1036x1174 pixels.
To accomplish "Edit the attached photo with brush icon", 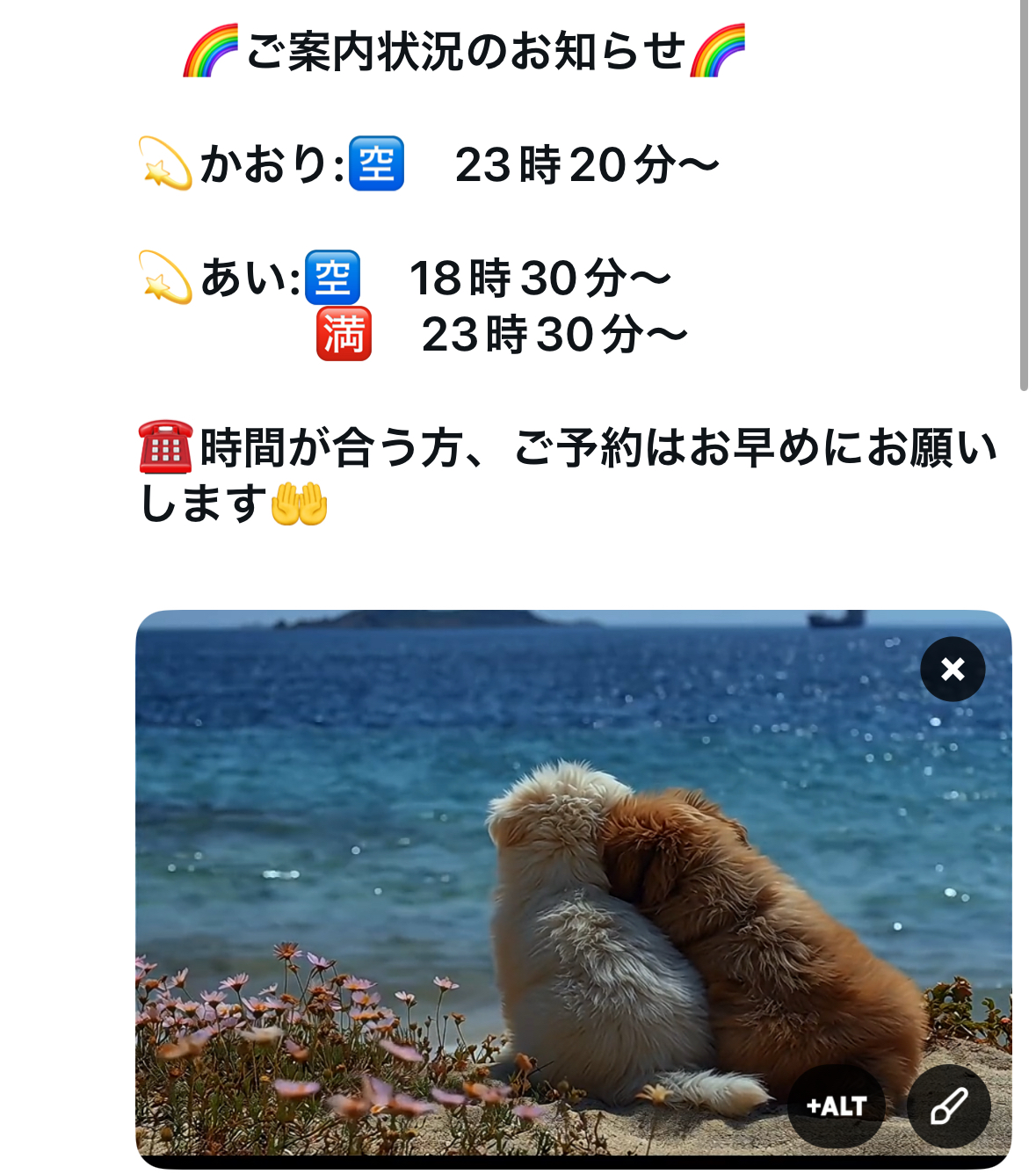I will coord(949,1106).
